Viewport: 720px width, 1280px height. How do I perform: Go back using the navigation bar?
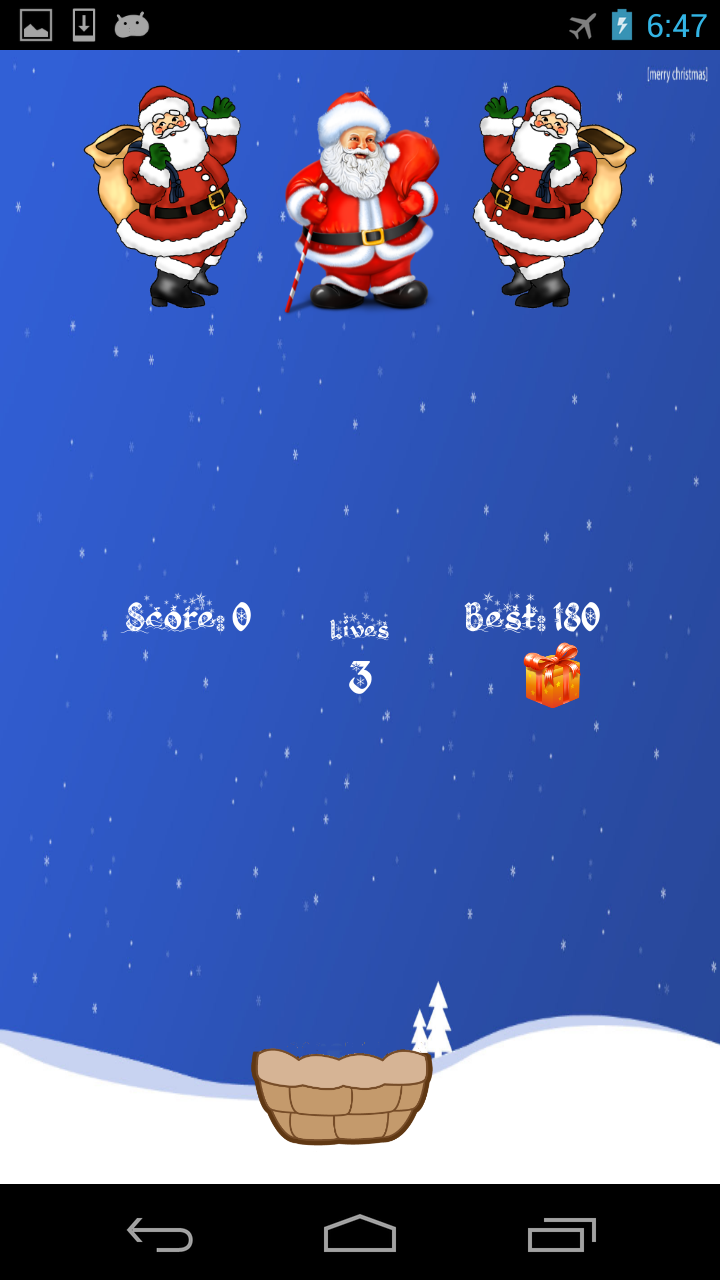[160, 1234]
